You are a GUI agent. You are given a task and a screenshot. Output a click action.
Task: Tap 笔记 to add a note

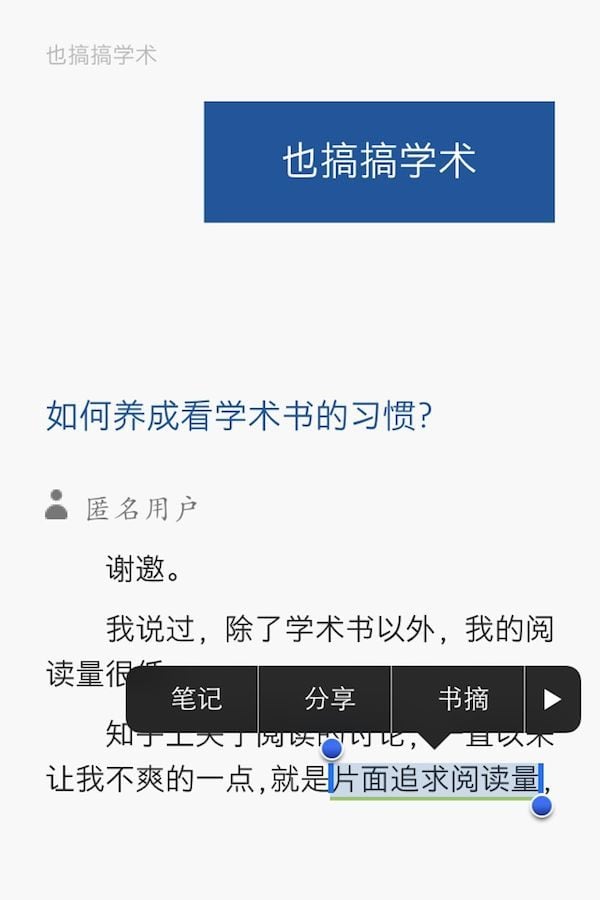pyautogui.click(x=196, y=699)
